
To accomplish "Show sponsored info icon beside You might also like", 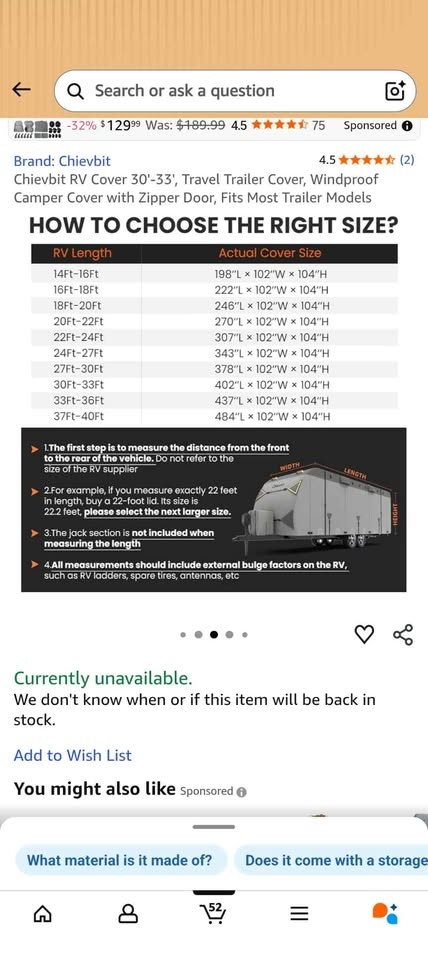I will 241,792.
